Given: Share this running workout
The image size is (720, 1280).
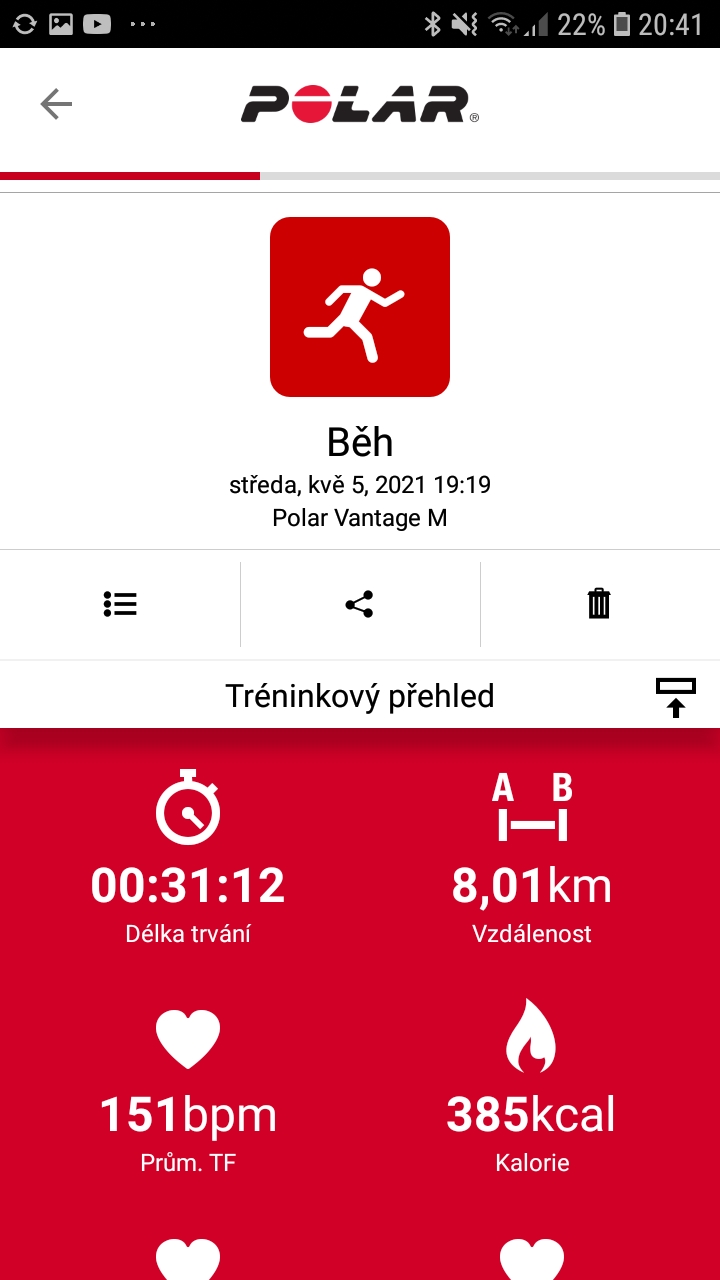Looking at the screenshot, I should 359,604.
